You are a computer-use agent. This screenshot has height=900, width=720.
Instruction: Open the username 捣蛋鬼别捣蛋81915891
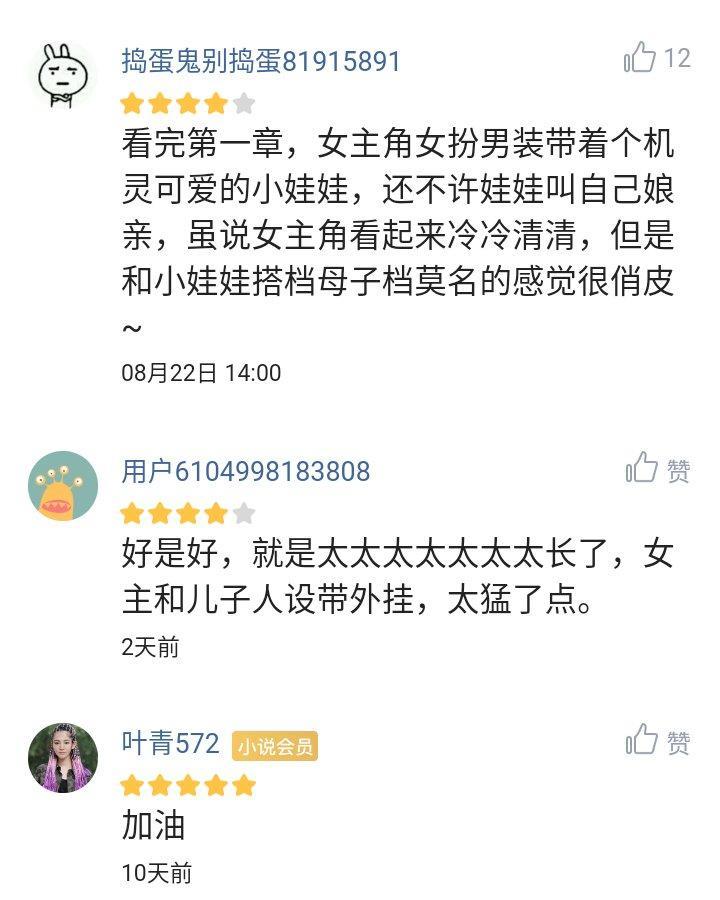point(261,61)
